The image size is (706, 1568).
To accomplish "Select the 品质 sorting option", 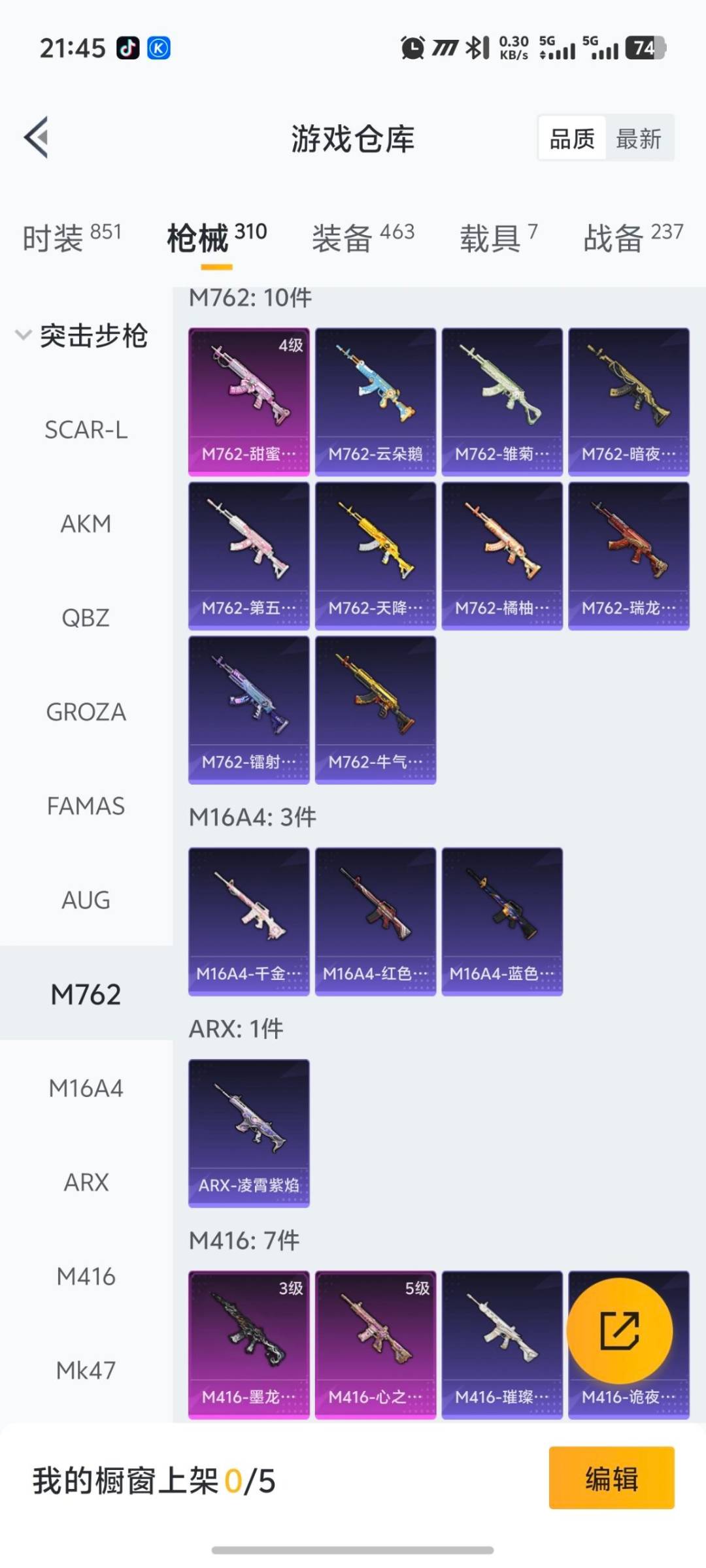I will [572, 139].
